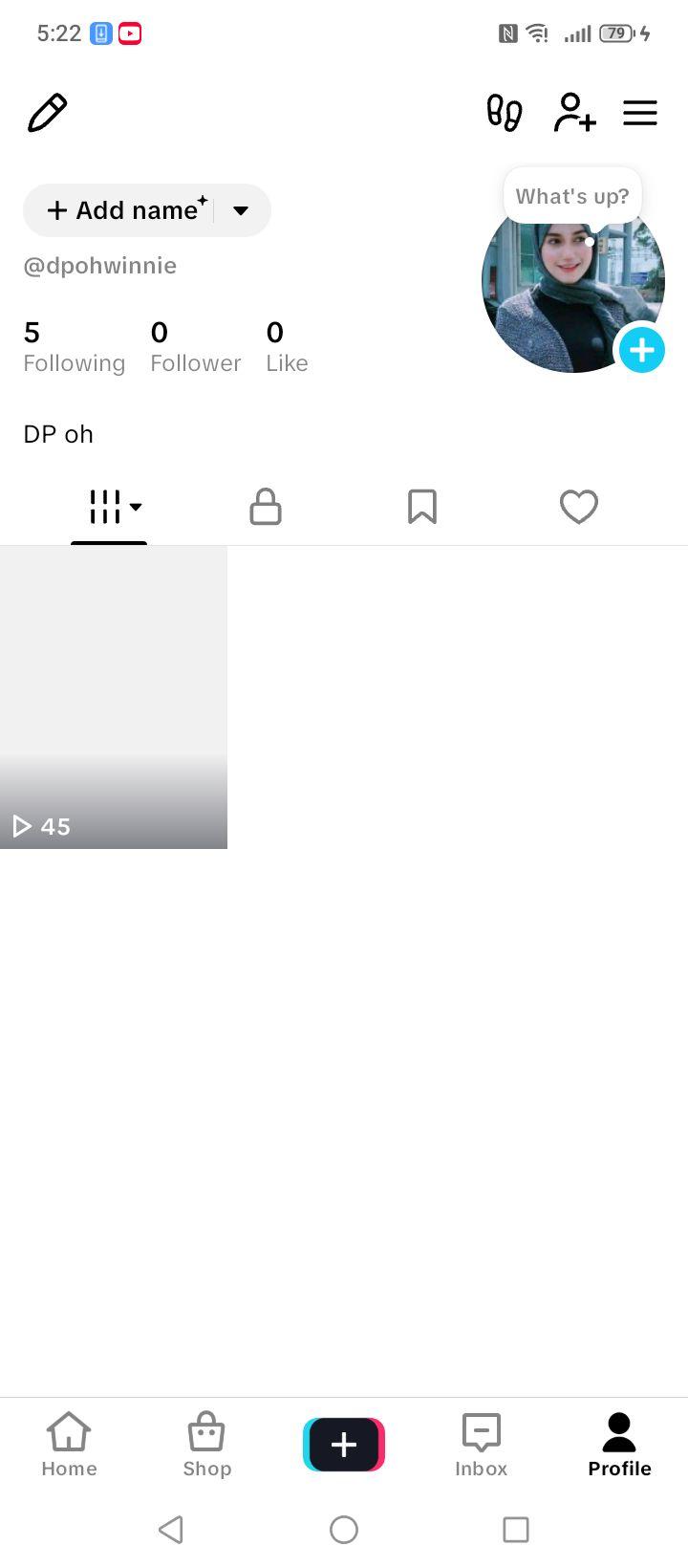The height and width of the screenshot is (1568, 688).
Task: Expand the dropdown arrow beside Add name
Action: tap(241, 210)
